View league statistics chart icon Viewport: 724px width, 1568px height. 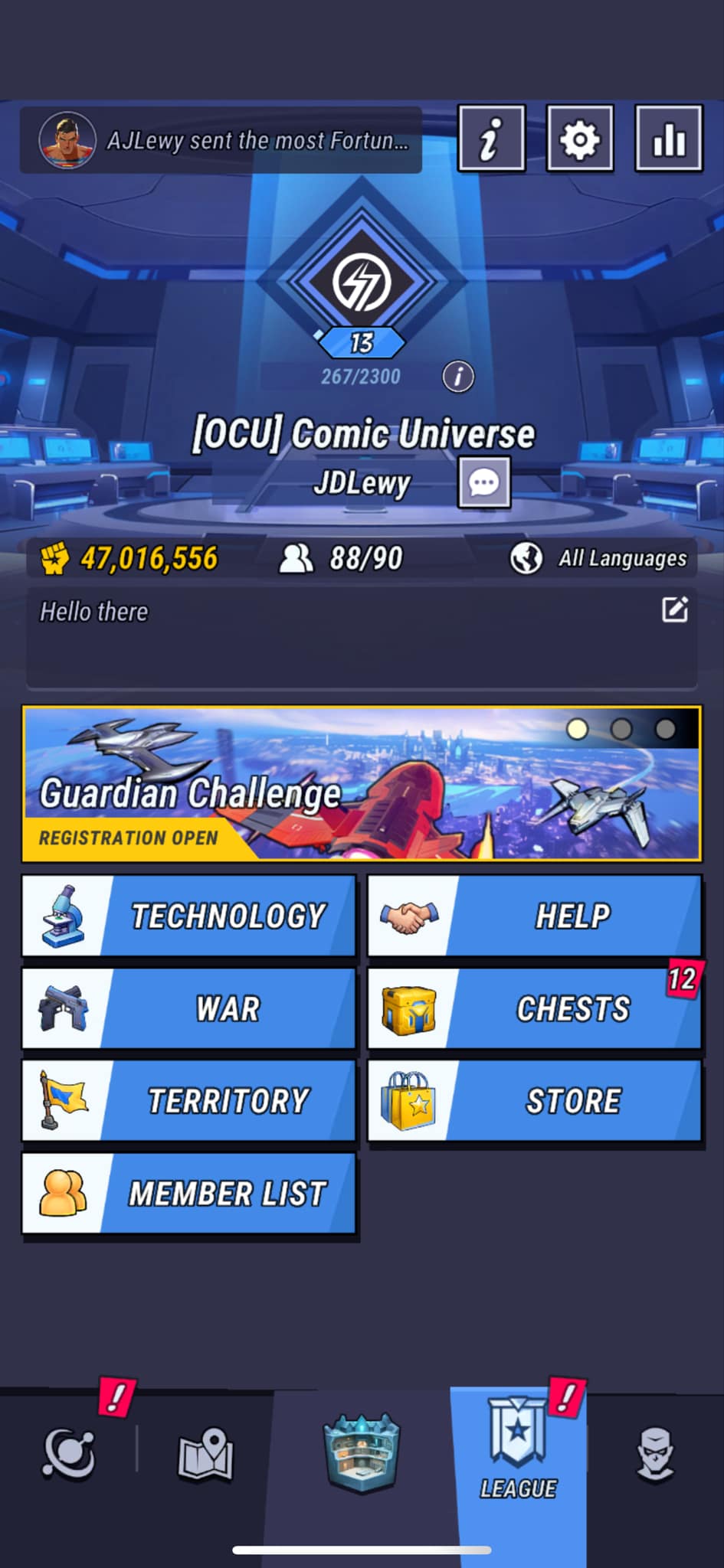point(669,139)
